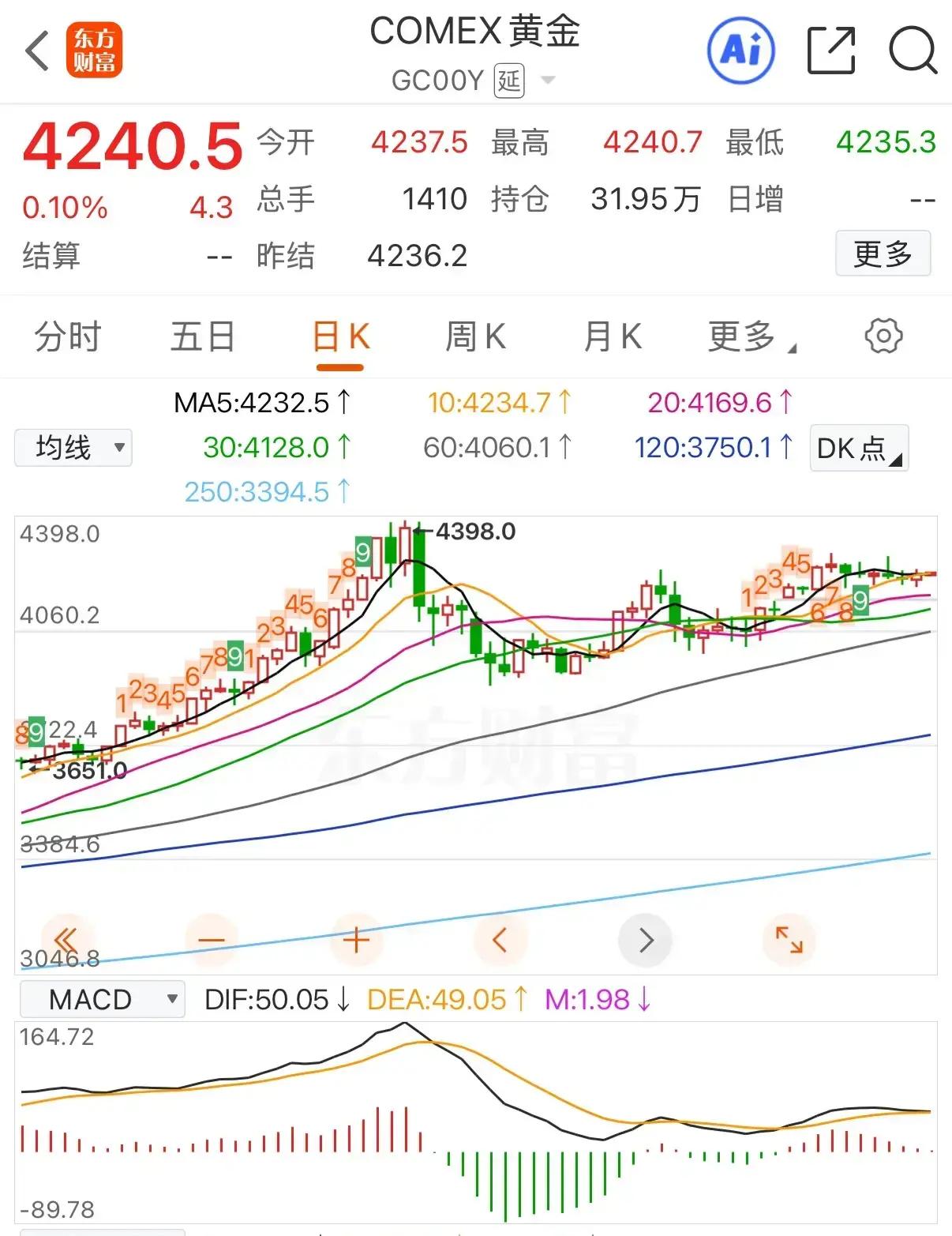This screenshot has width=952, height=1236.
Task: Open the share/export icon
Action: (x=829, y=49)
